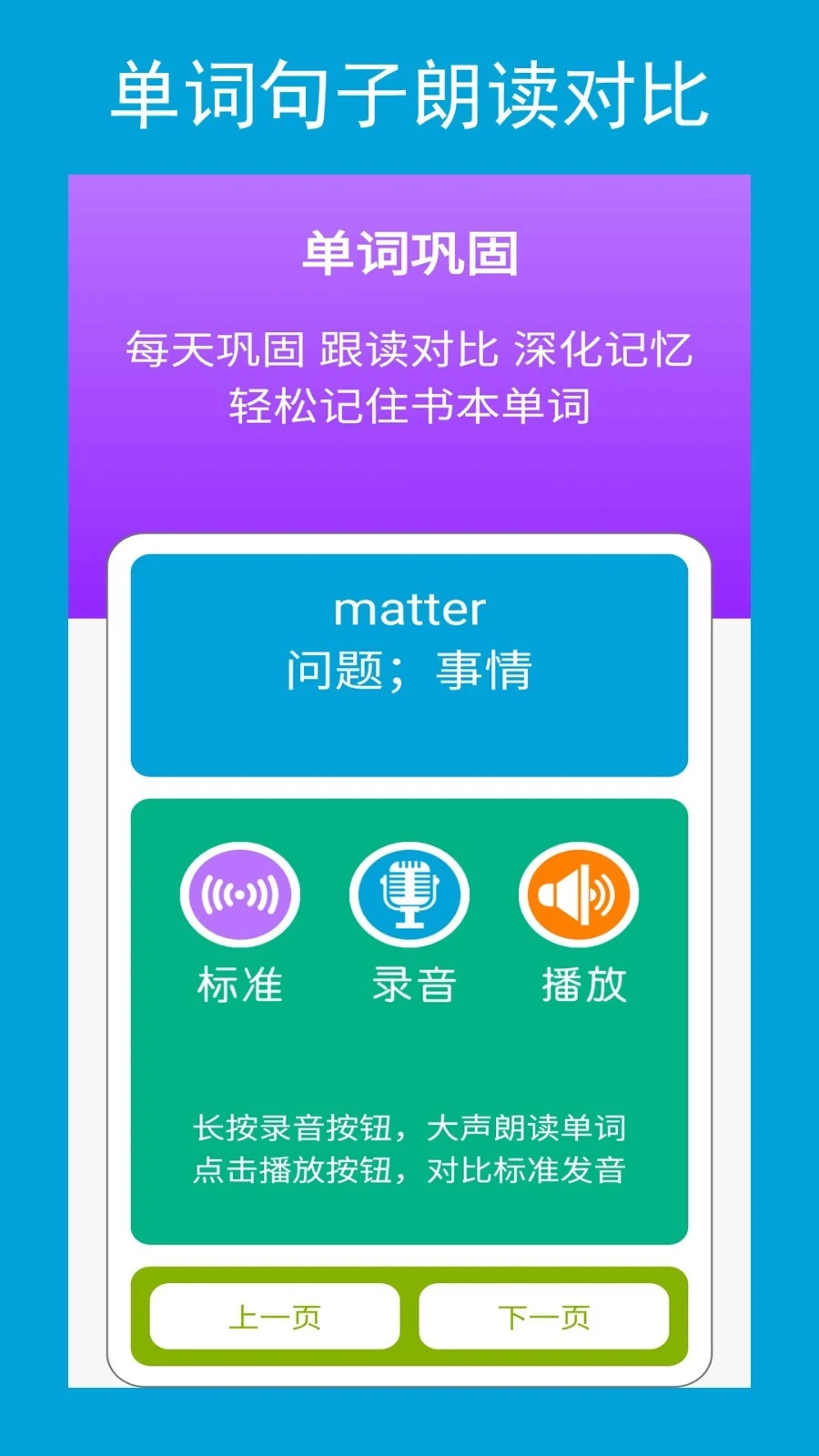Return to the previous word page
The image size is (819, 1456).
tap(274, 1317)
